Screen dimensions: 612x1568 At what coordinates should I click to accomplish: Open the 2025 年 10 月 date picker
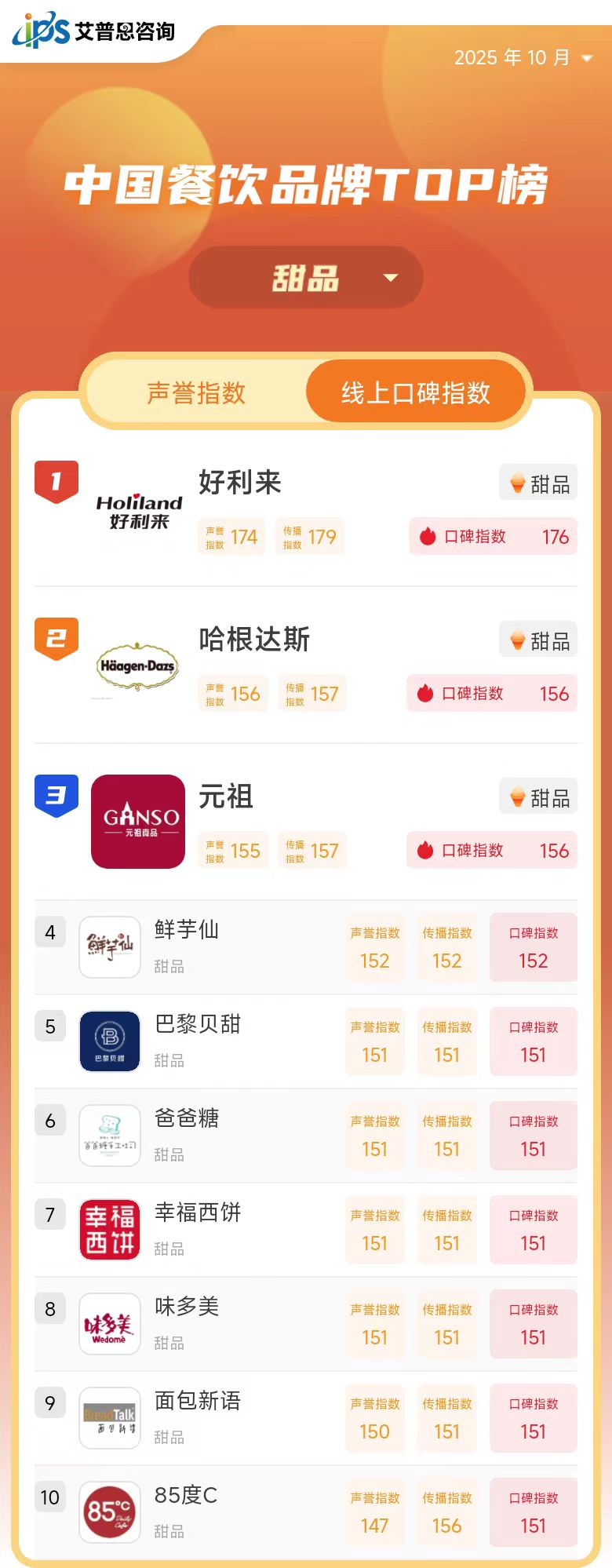pyautogui.click(x=523, y=57)
